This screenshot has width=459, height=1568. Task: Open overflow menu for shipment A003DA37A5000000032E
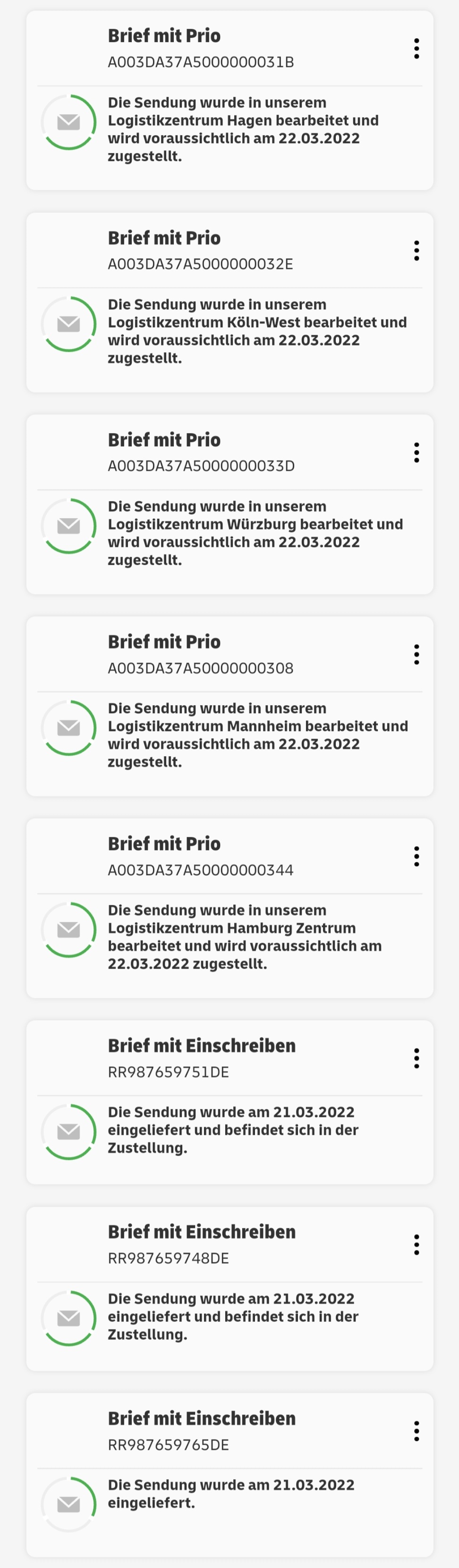click(416, 251)
